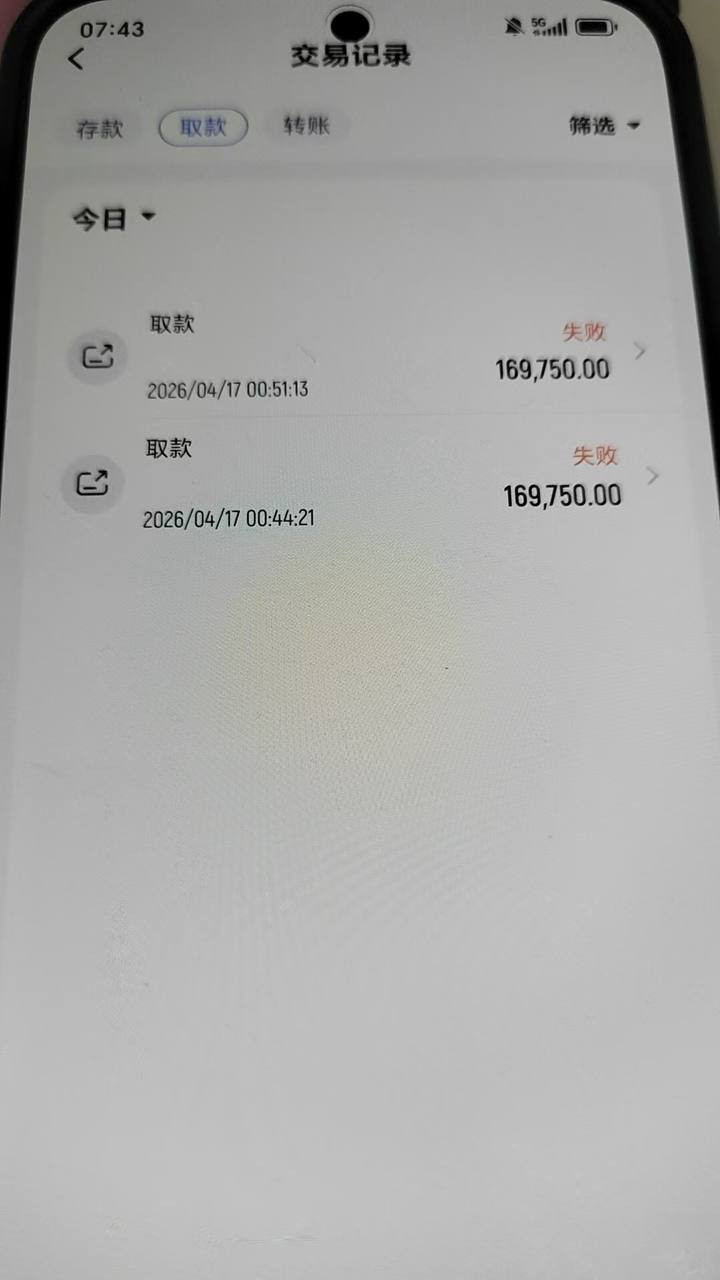720x1280 pixels.
Task: Expand the 今日 date dropdown
Action: (x=113, y=218)
